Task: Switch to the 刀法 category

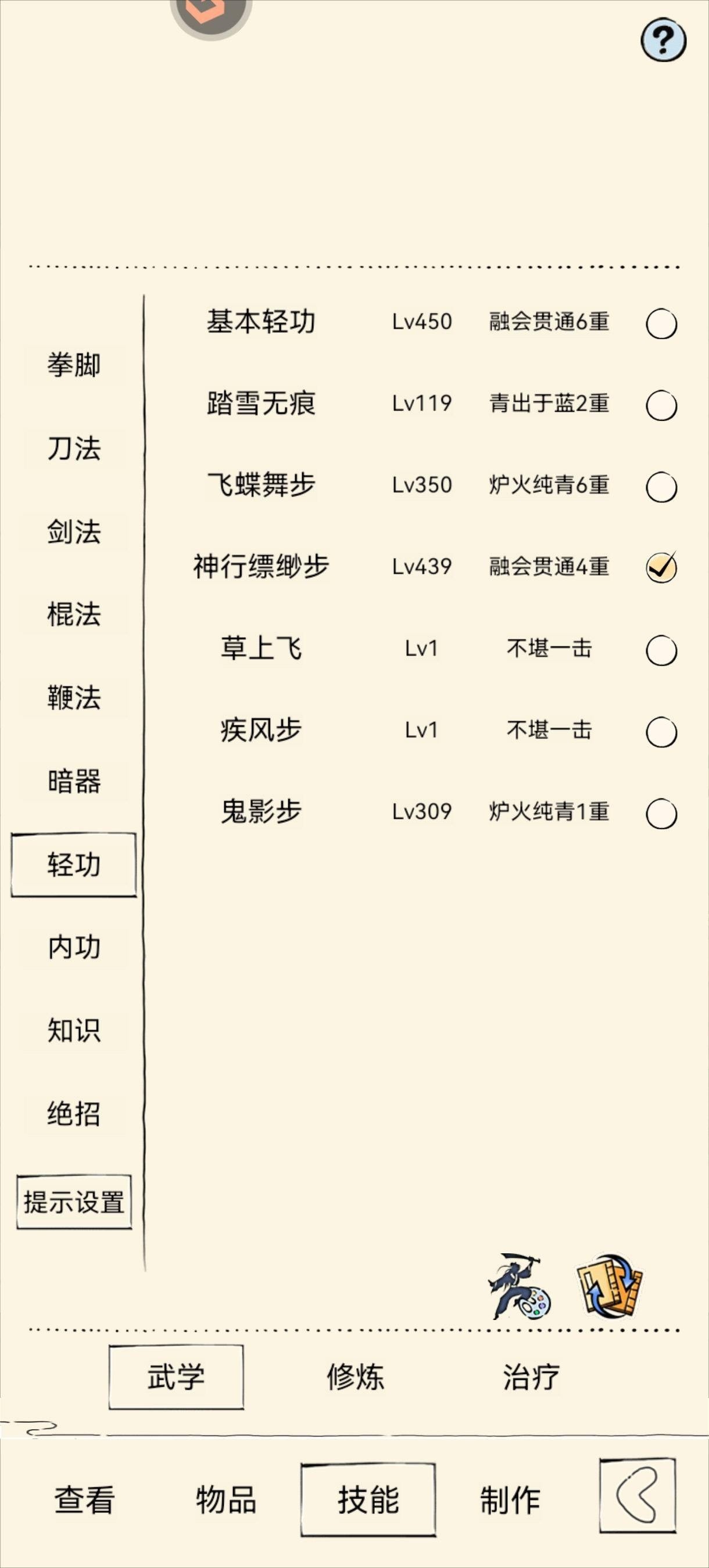Action: [x=74, y=448]
